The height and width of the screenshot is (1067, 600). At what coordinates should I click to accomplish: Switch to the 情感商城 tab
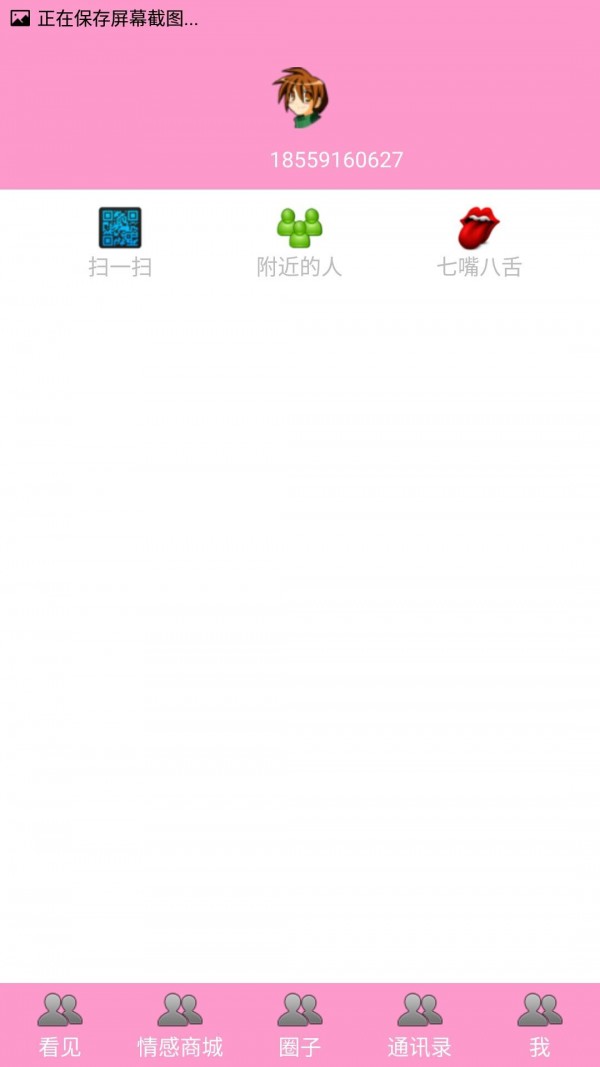click(180, 1025)
